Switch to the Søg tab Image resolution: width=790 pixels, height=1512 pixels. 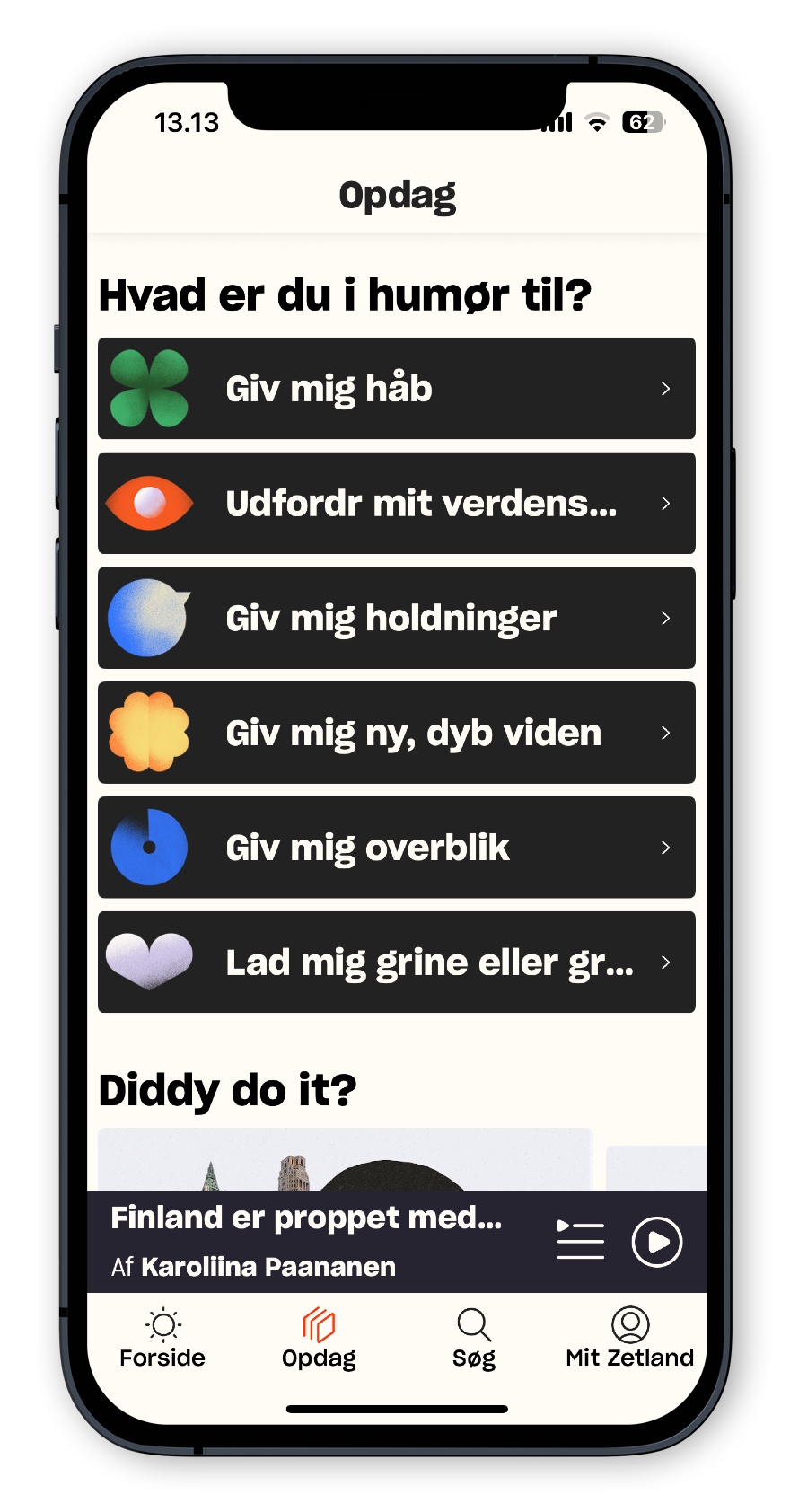[473, 1338]
